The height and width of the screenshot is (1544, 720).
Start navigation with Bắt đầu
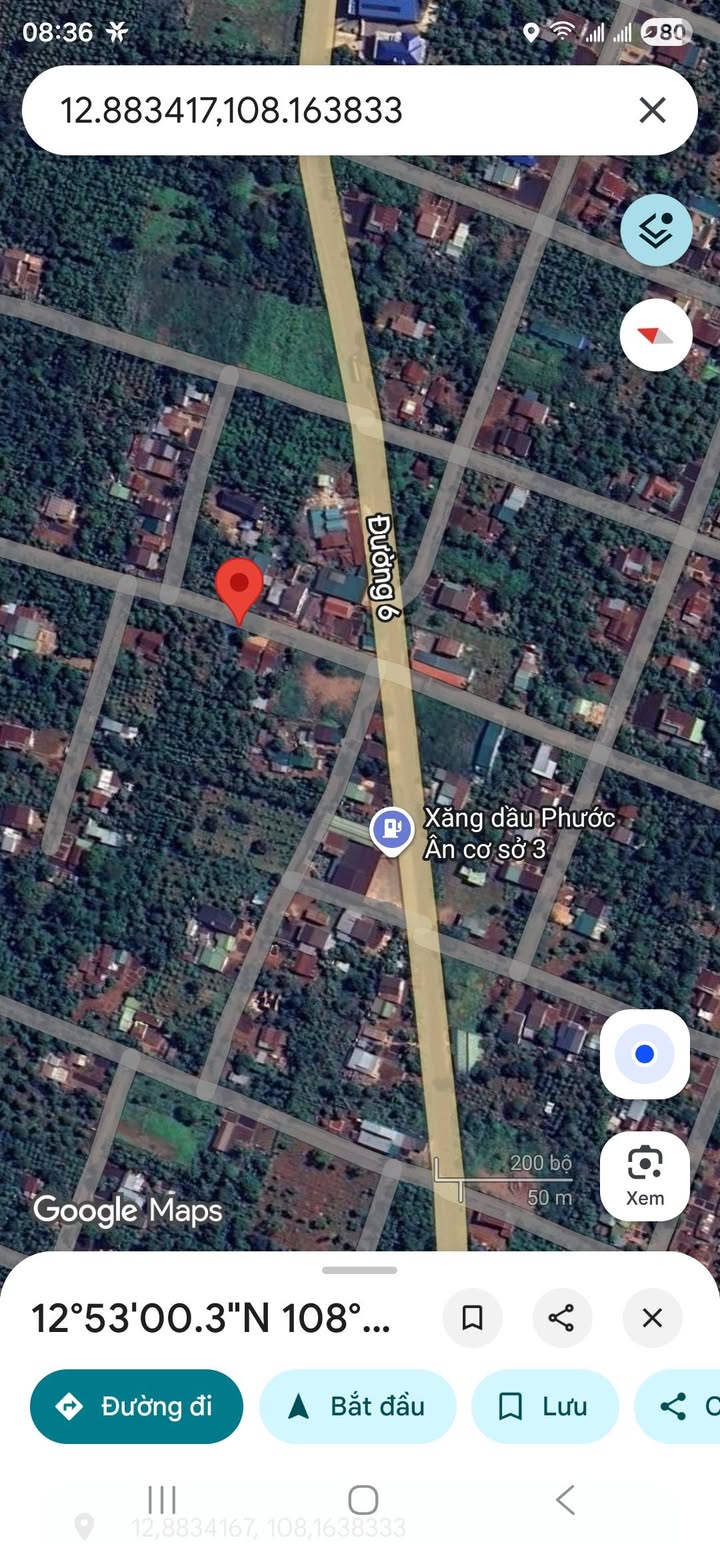[358, 1406]
